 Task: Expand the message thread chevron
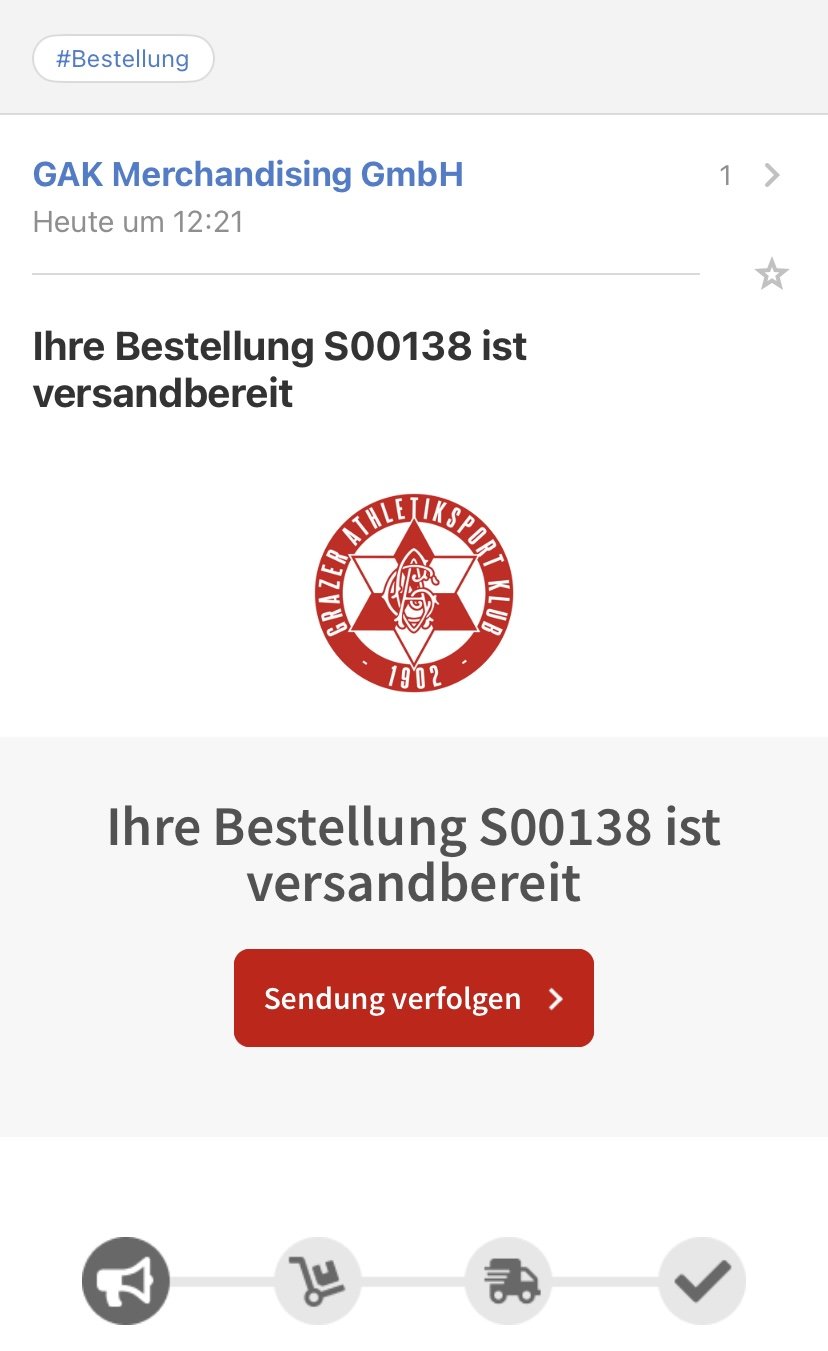click(771, 176)
